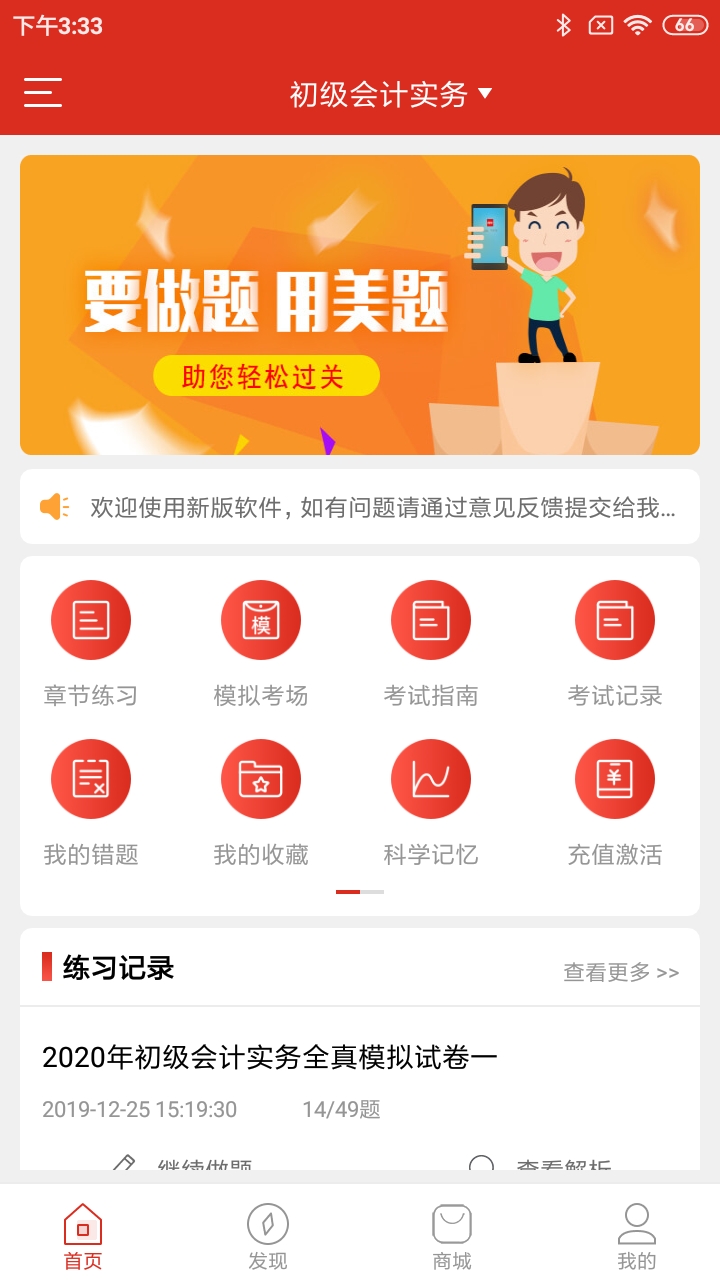This screenshot has width=720, height=1280.
Task: Open the 我的 profile tab
Action: (637, 1232)
